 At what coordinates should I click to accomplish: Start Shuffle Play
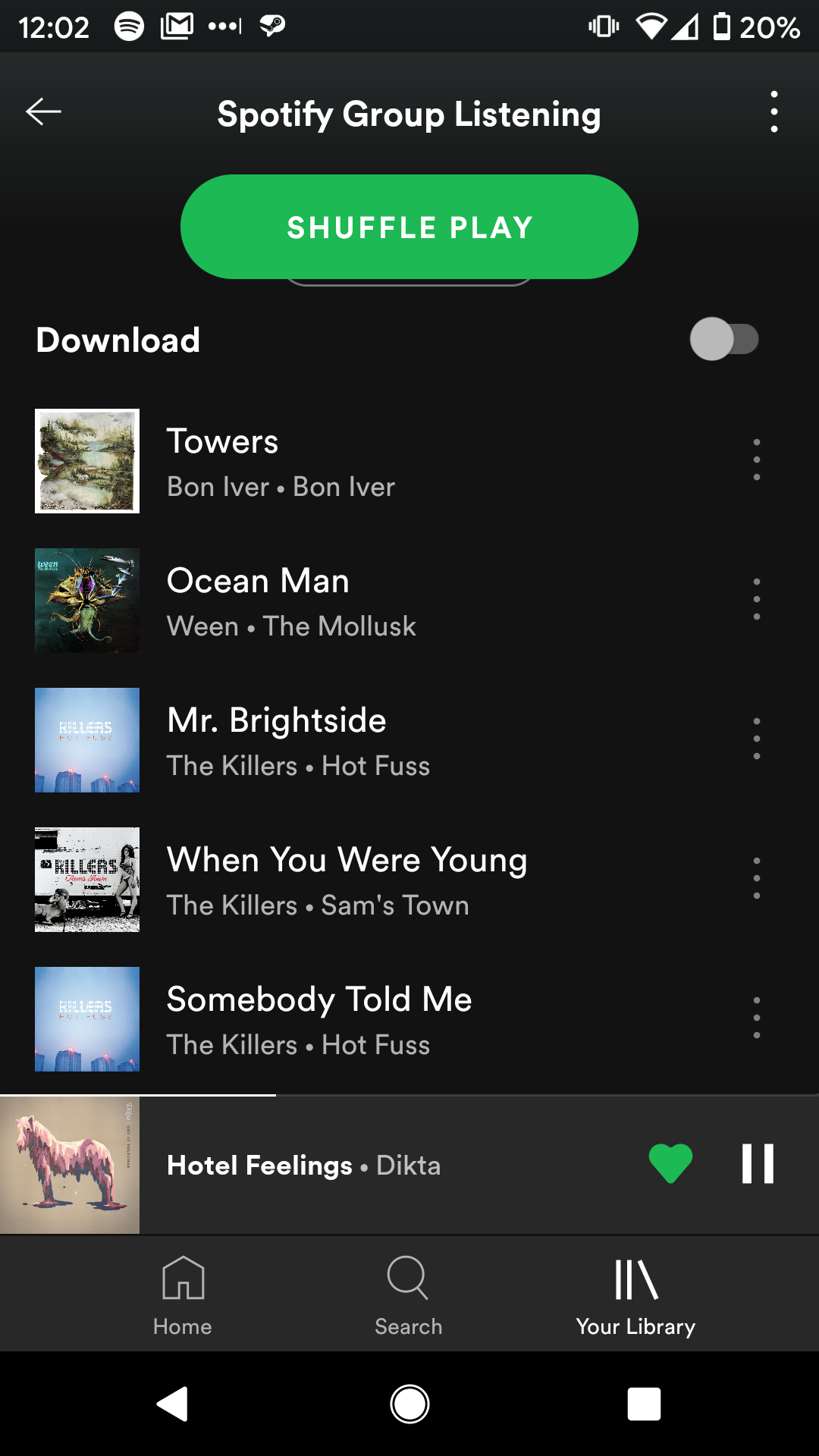(x=409, y=227)
